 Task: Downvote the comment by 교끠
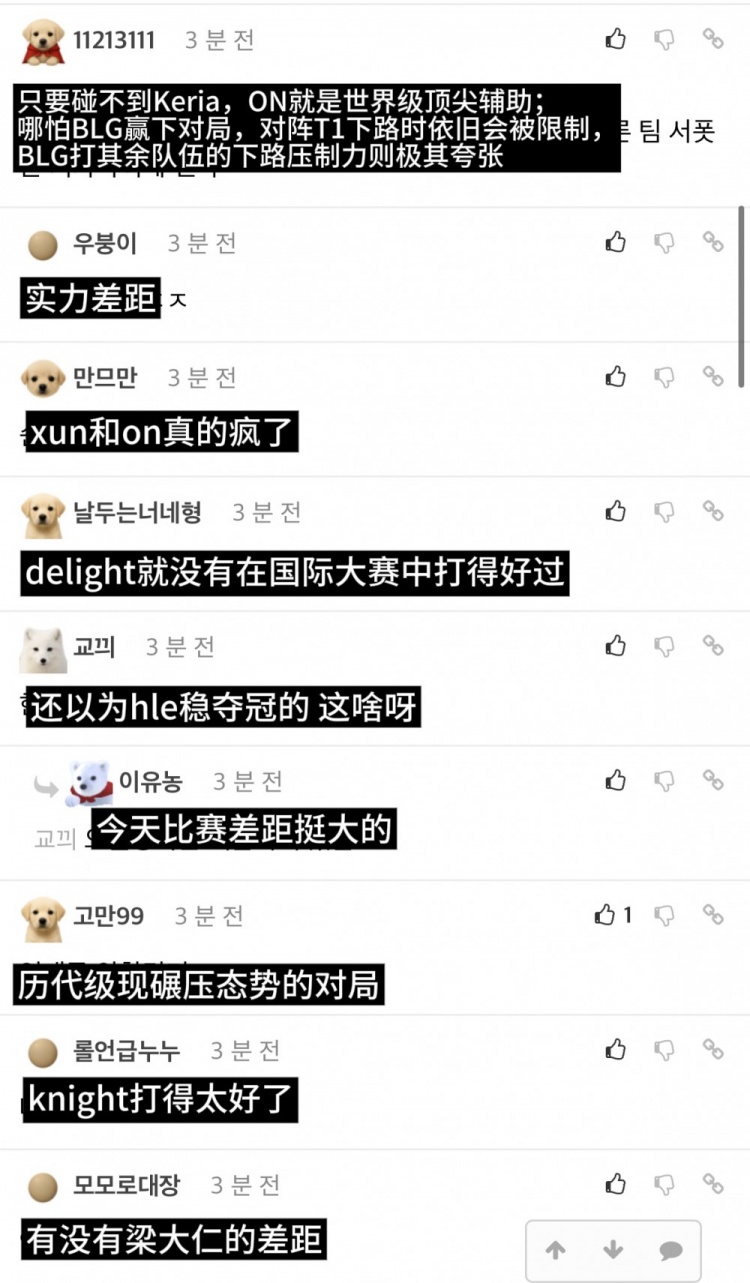point(664,645)
